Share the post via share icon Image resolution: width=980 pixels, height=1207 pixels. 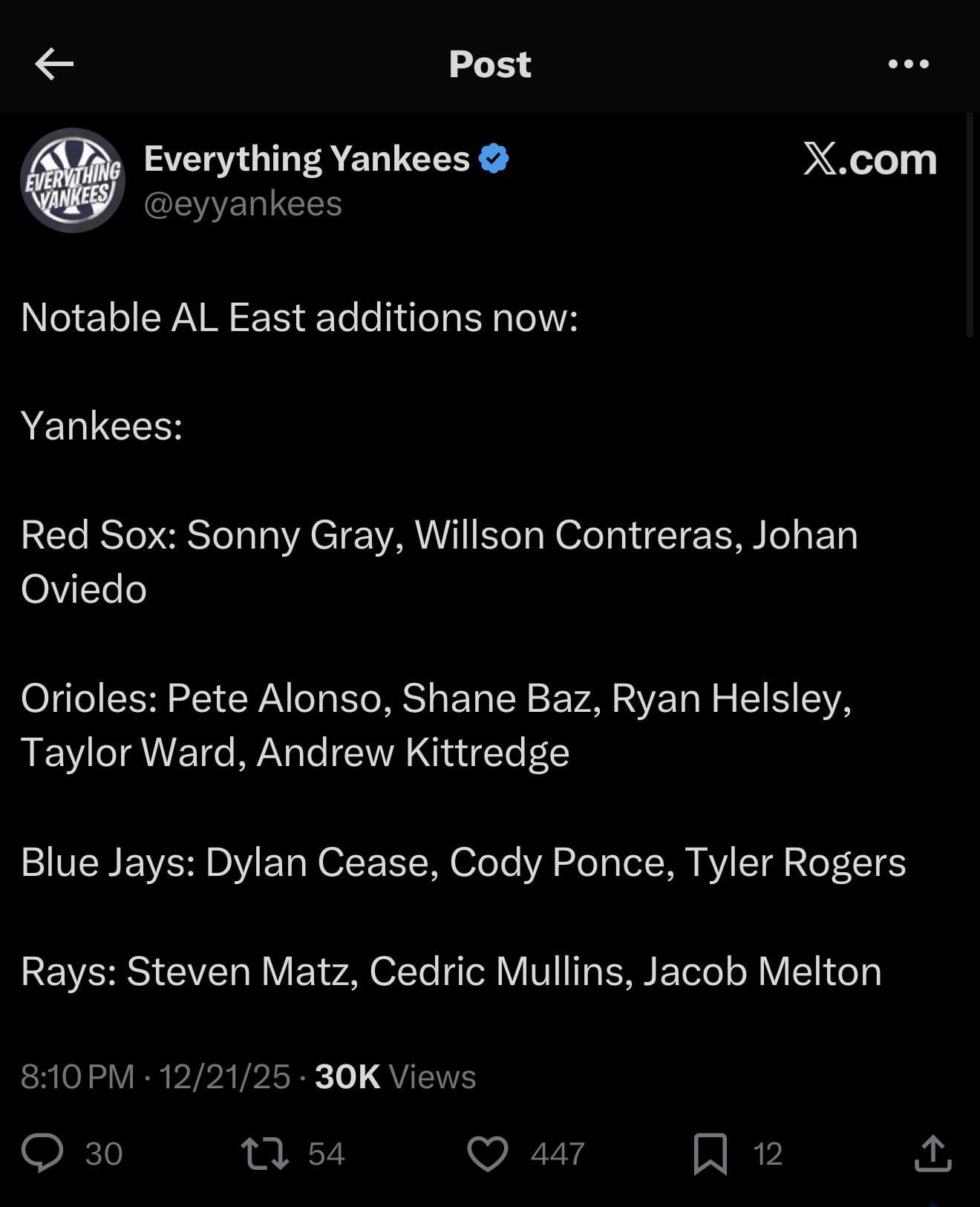tap(932, 1153)
